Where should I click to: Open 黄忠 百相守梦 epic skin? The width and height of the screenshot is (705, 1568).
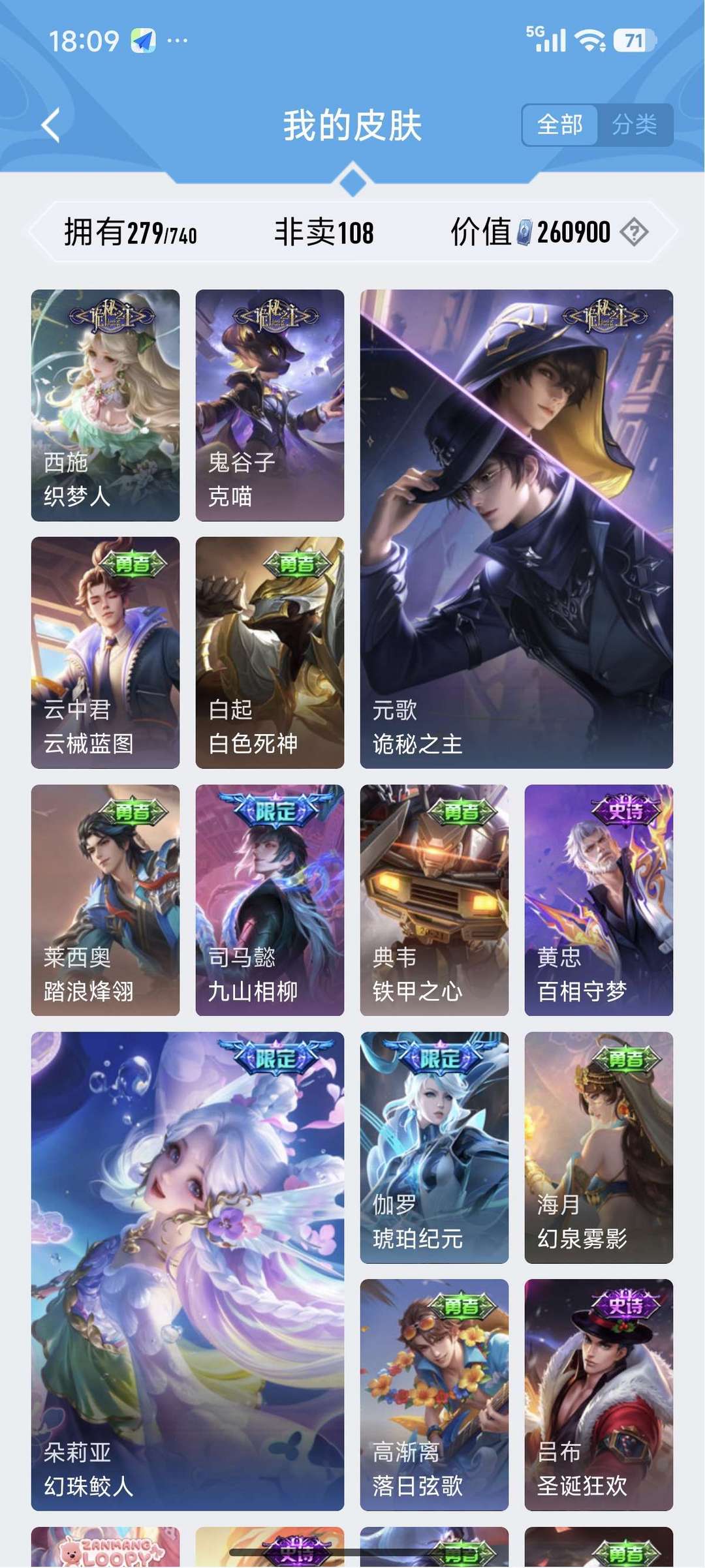599,900
